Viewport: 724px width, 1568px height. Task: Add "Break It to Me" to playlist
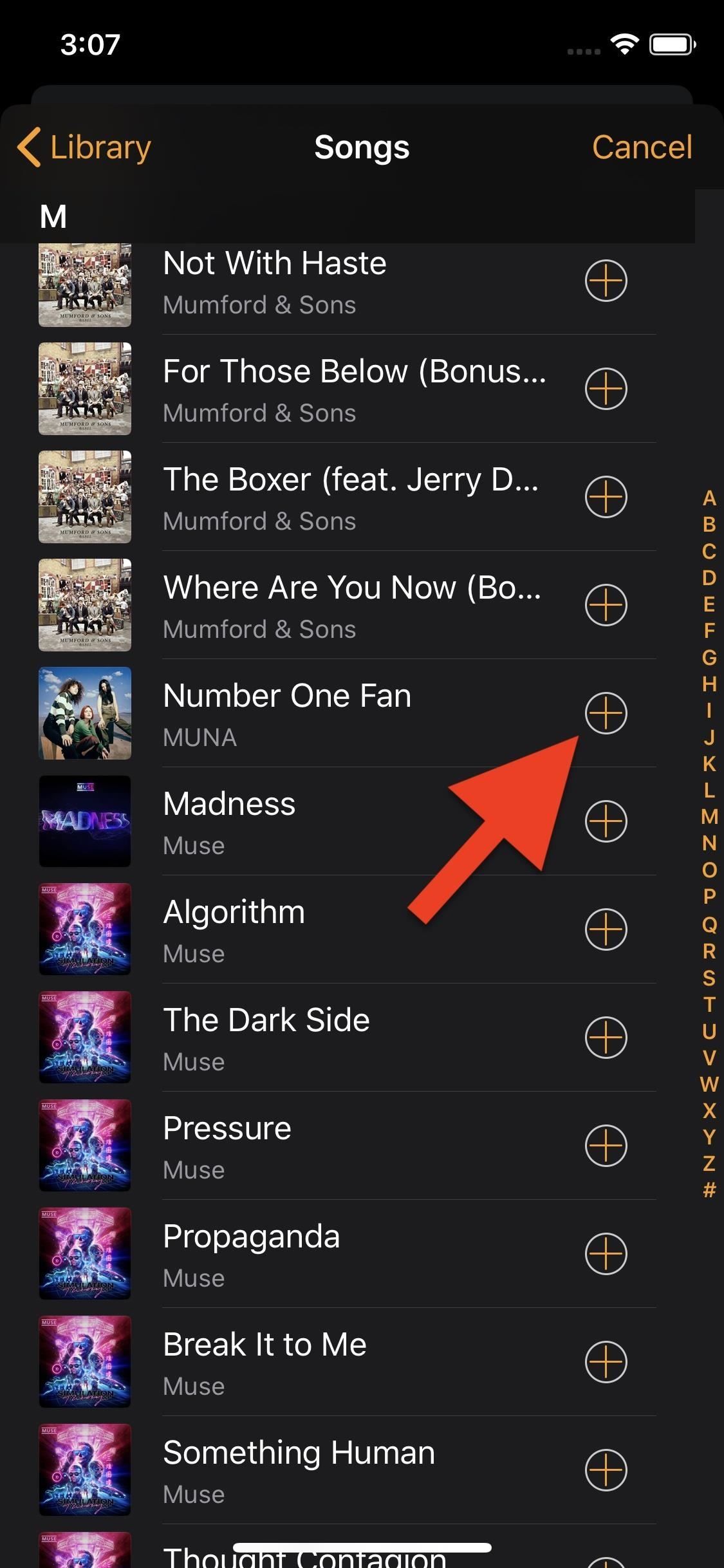606,1361
